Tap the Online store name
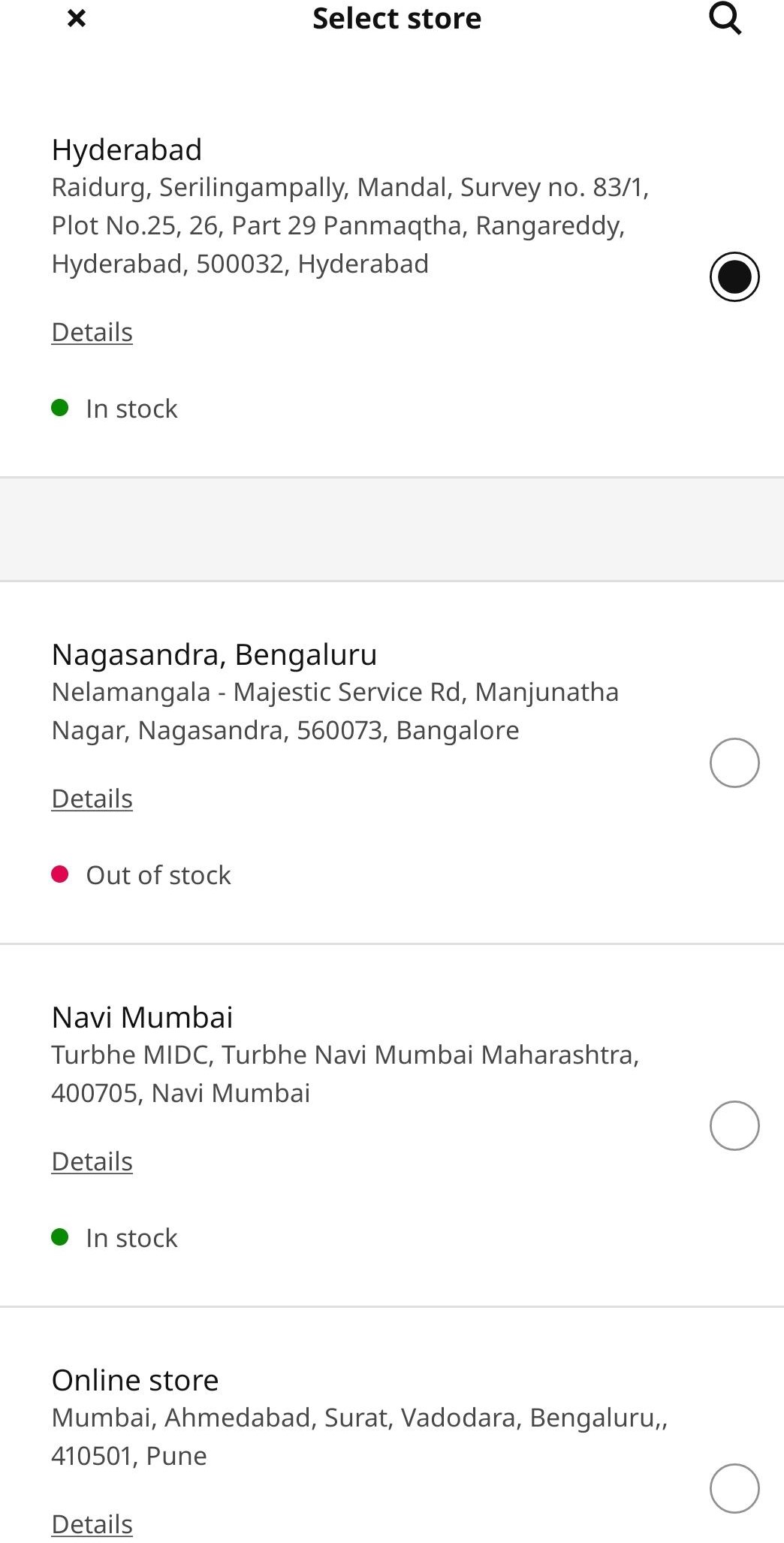 [x=134, y=1379]
